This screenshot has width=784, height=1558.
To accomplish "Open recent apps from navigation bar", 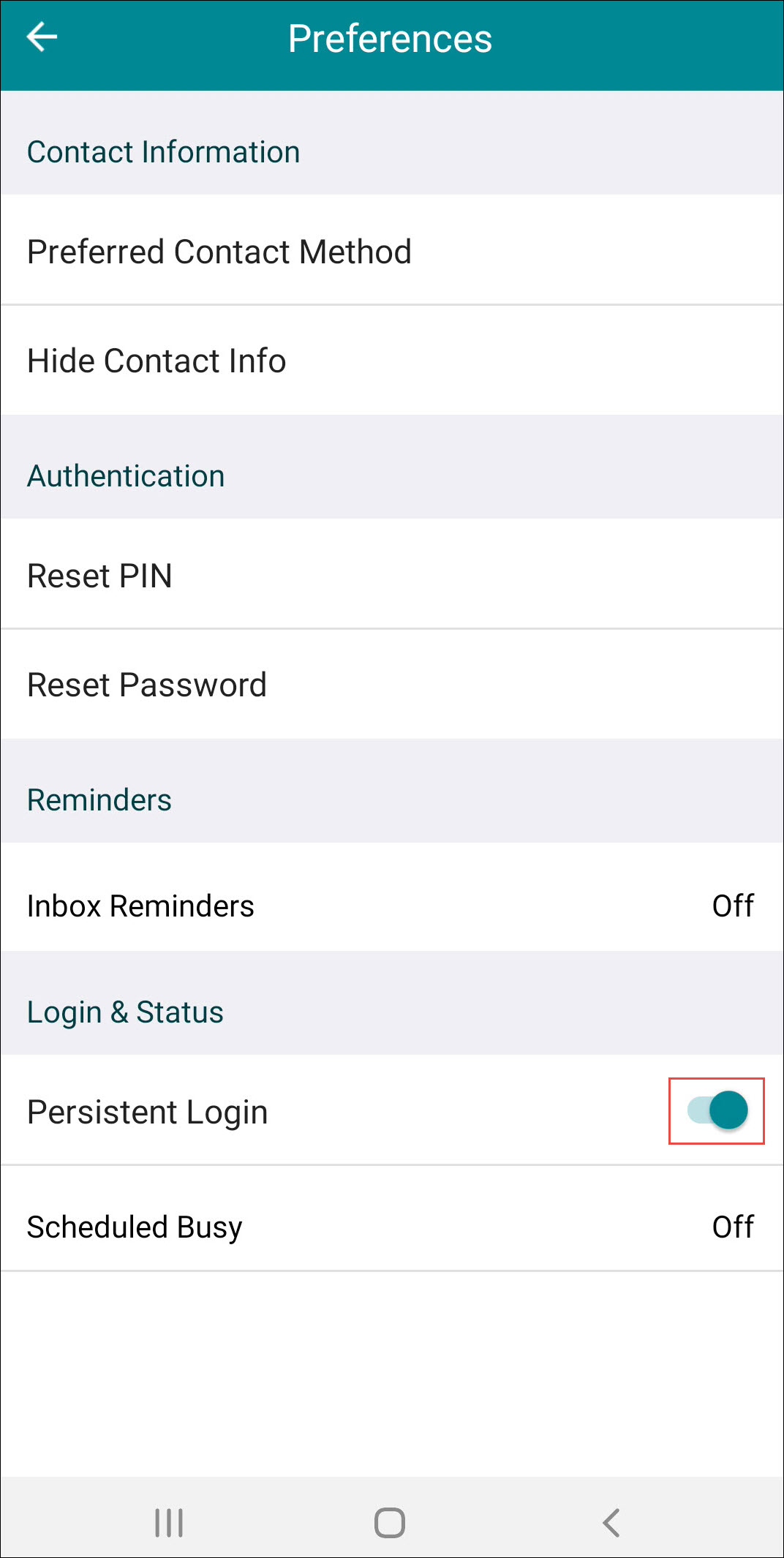I will [169, 1523].
